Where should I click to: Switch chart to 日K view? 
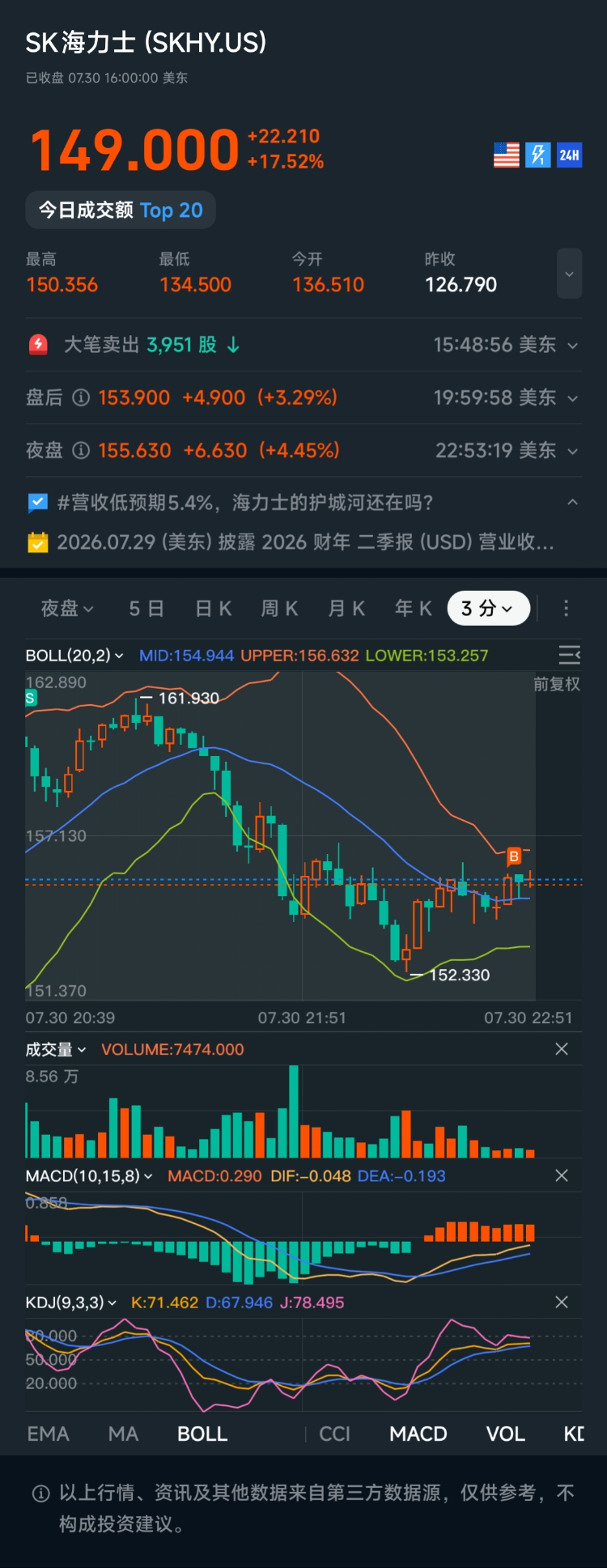click(214, 609)
